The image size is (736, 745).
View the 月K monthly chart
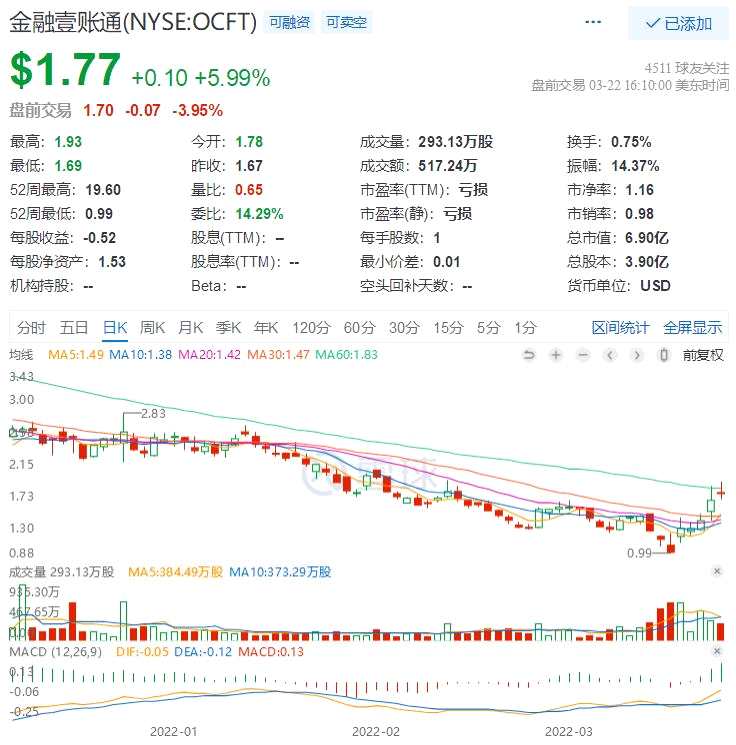point(190,327)
